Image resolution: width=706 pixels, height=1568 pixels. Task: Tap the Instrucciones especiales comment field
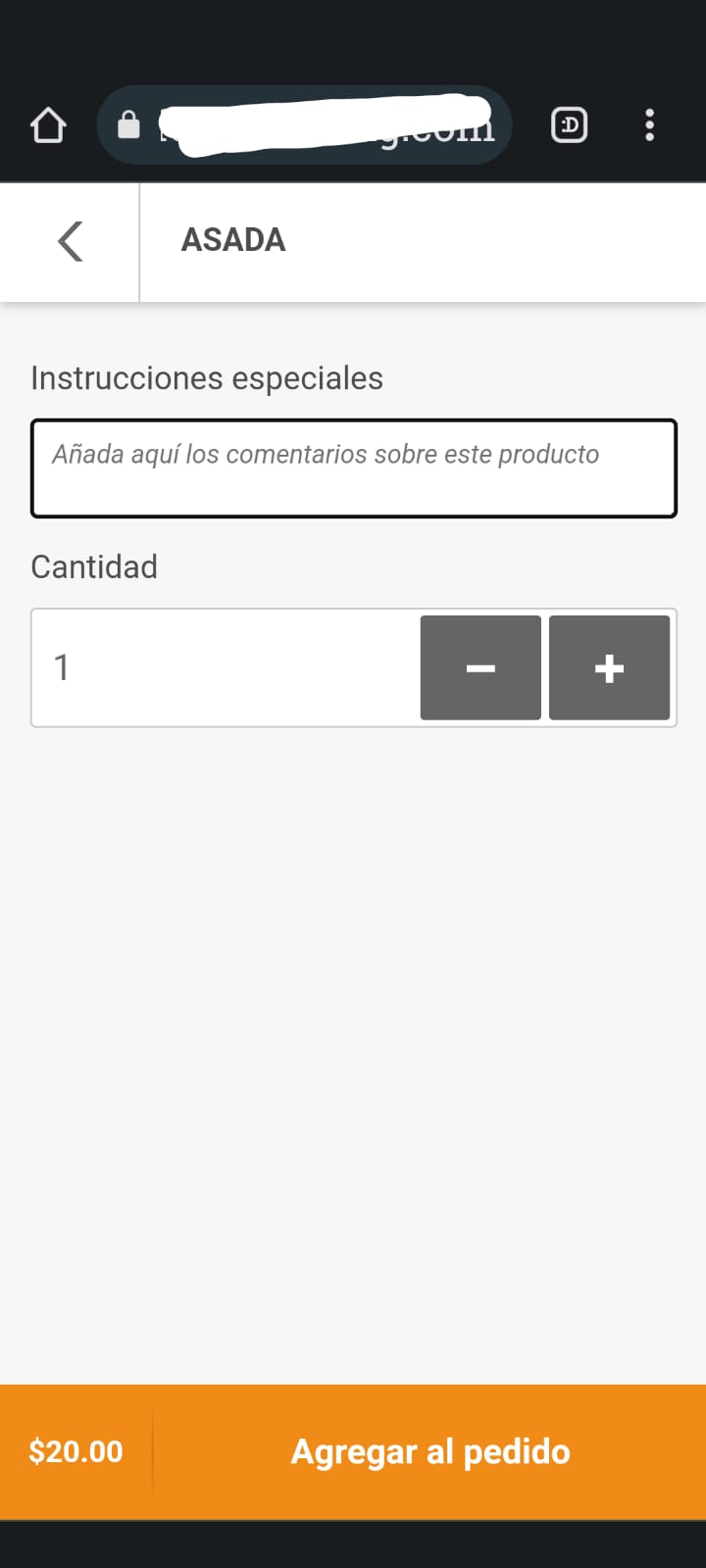[x=353, y=467]
